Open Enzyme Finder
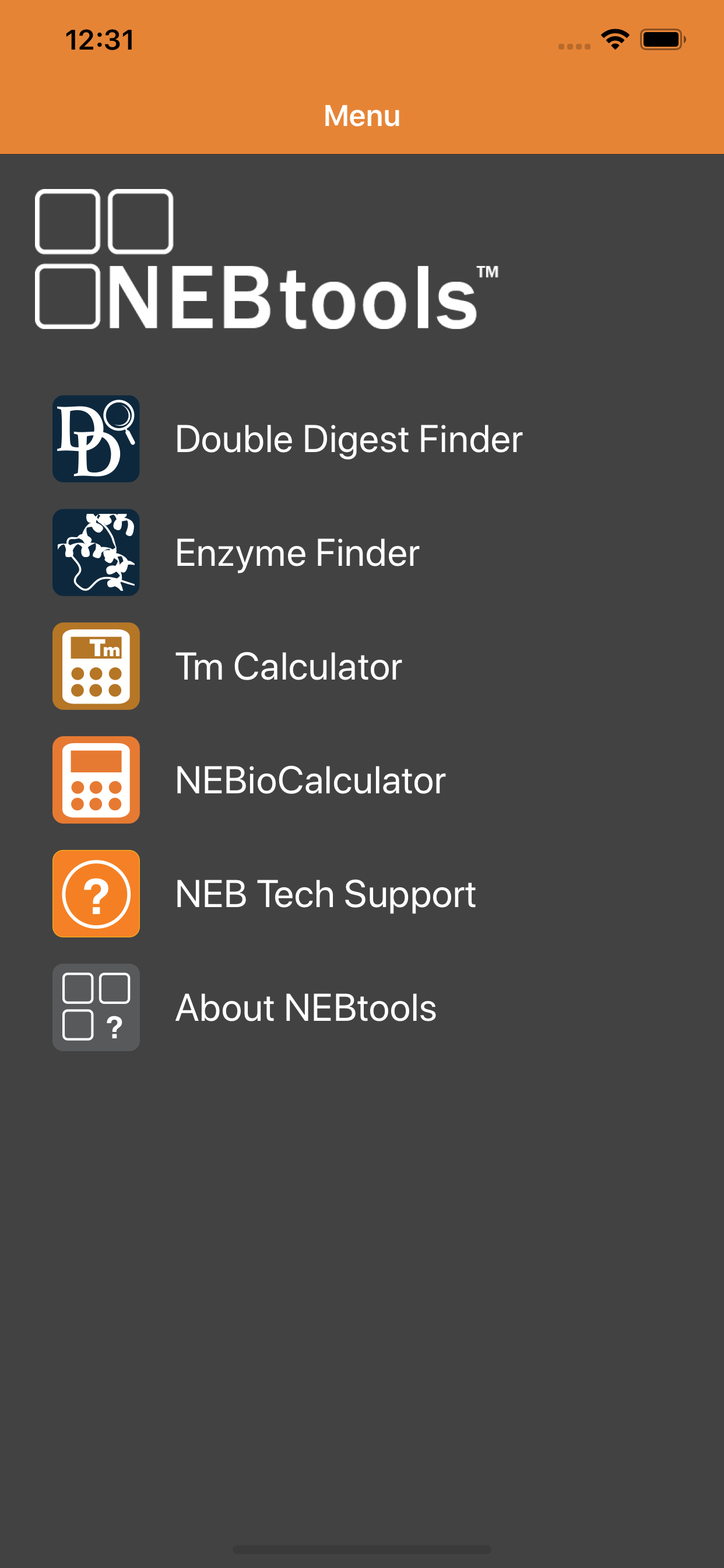 [296, 552]
